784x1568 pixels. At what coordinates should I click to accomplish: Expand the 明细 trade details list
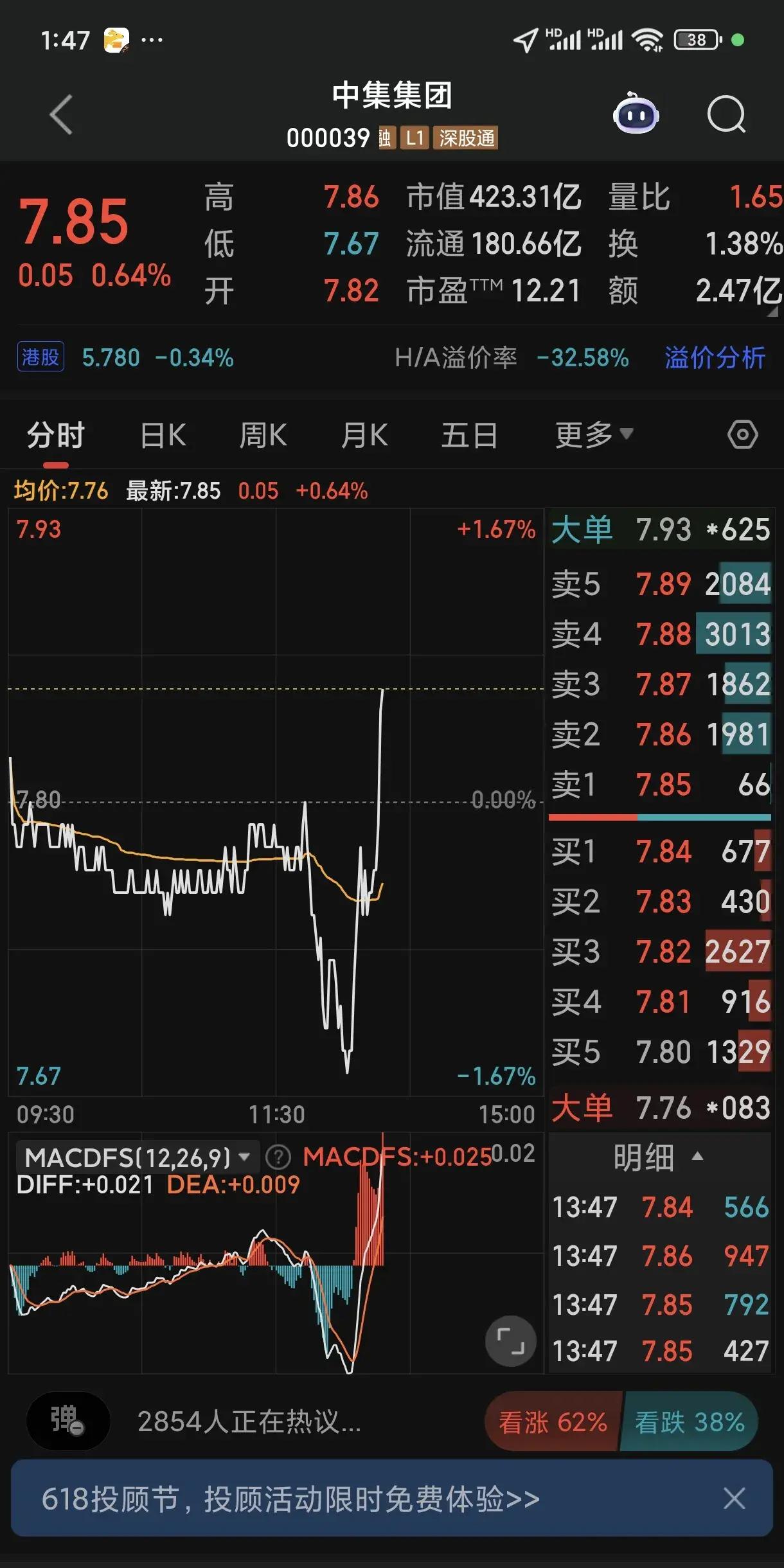point(659,1158)
